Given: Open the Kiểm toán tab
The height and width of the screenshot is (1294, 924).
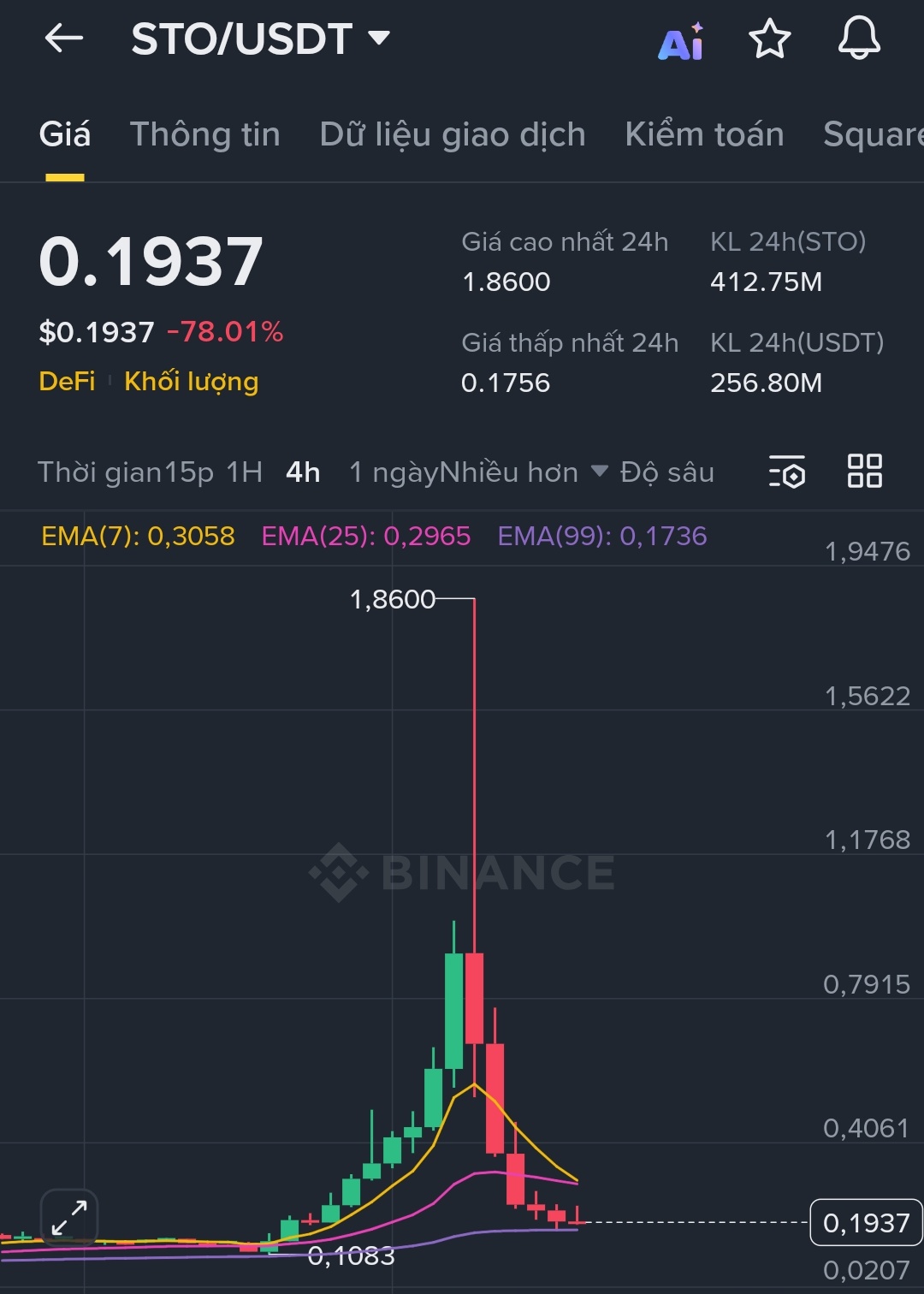Looking at the screenshot, I should click(x=704, y=134).
